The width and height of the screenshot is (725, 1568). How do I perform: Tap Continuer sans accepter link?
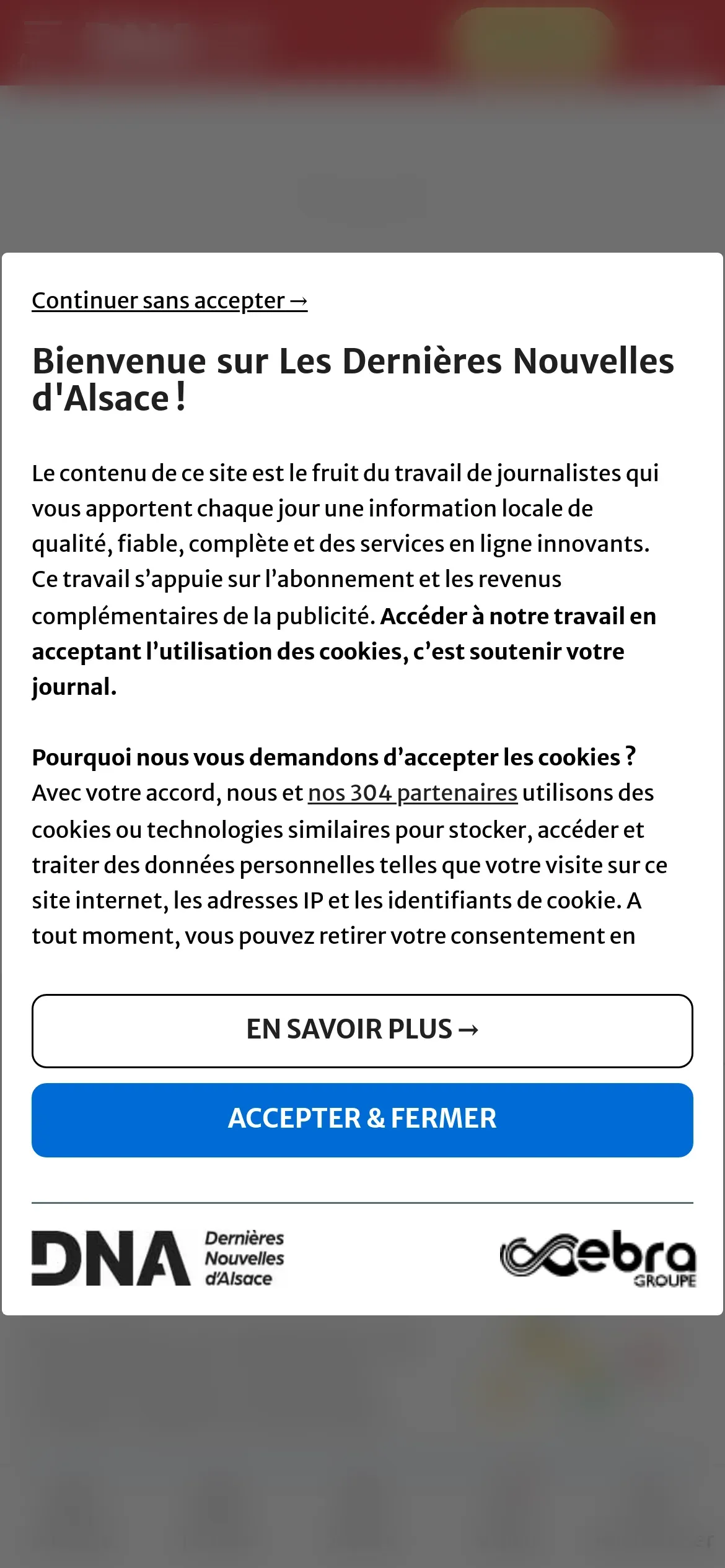click(x=169, y=300)
